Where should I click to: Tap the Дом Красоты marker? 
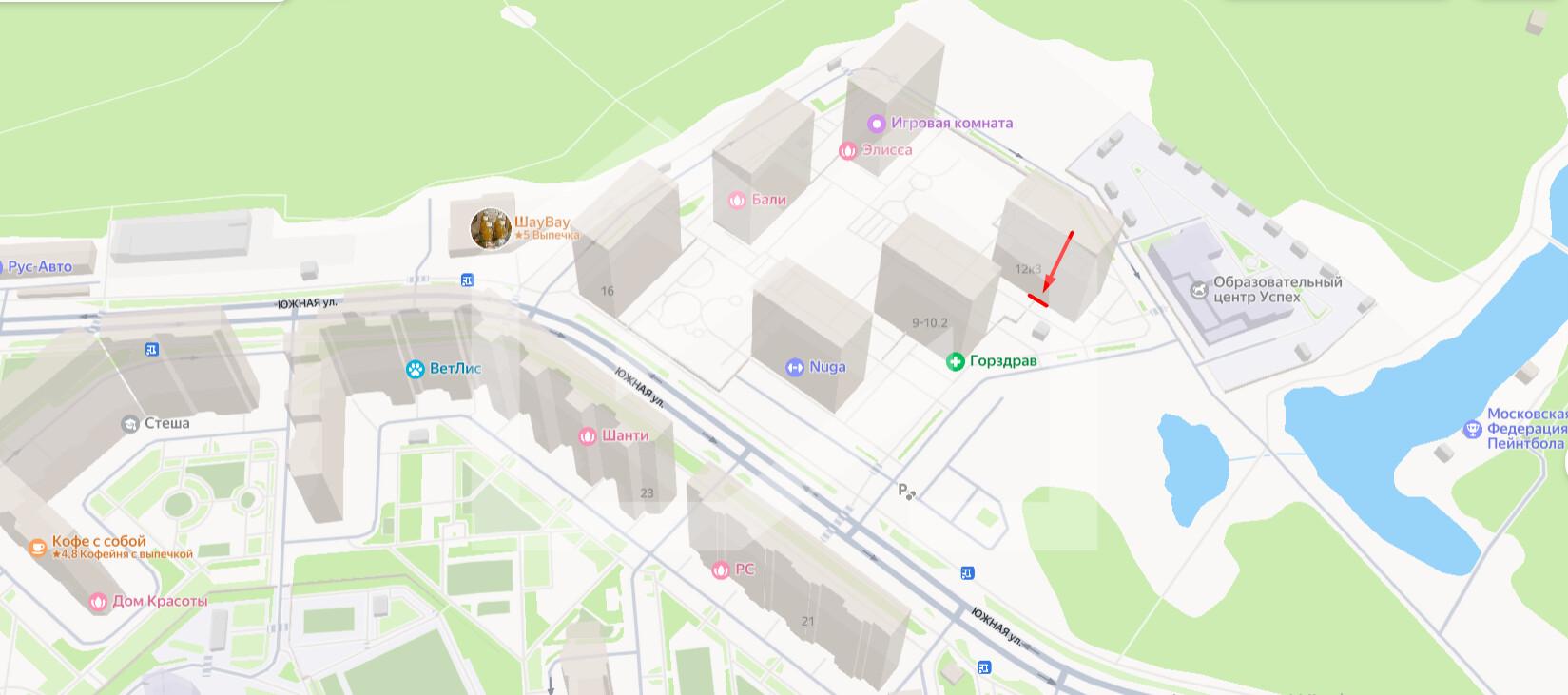pyautogui.click(x=98, y=602)
